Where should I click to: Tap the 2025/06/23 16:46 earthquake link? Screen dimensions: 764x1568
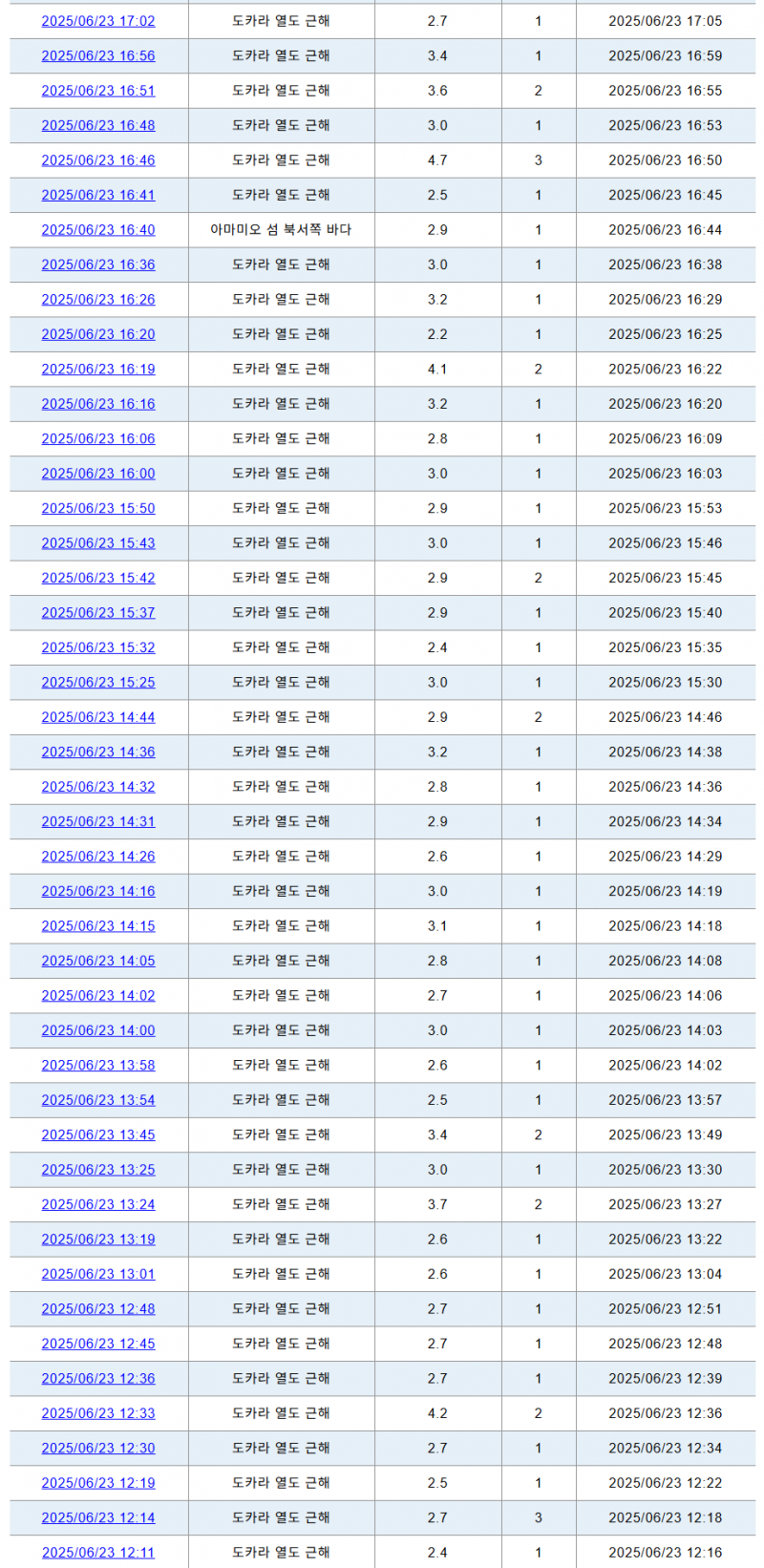pos(97,160)
